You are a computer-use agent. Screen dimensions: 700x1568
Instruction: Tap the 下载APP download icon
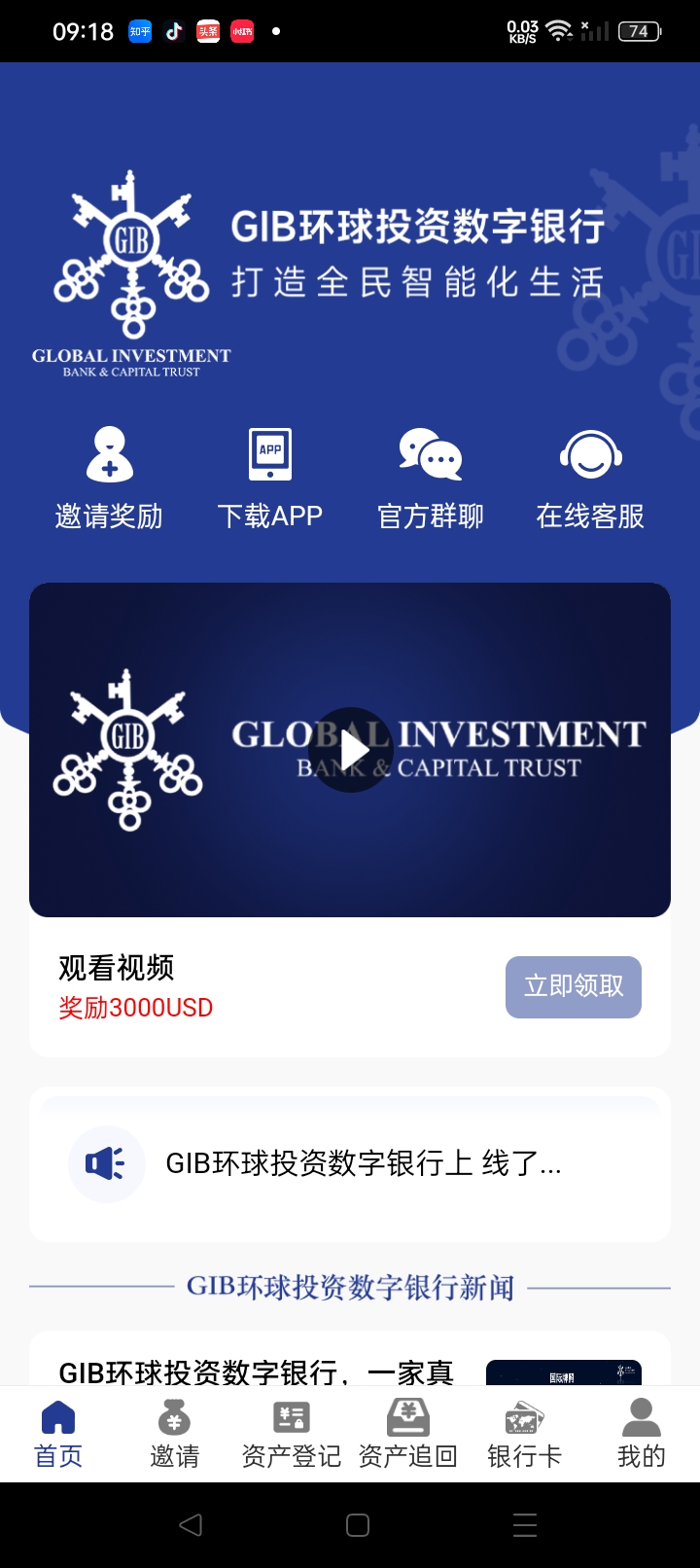[269, 455]
